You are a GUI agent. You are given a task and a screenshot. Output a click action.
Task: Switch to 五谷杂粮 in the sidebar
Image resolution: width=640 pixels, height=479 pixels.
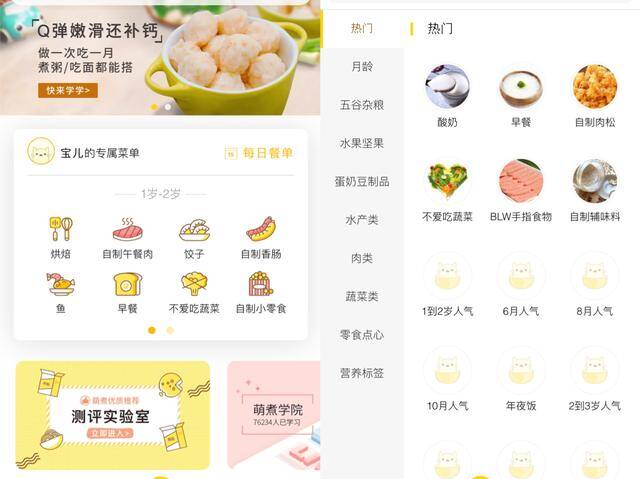(x=362, y=104)
